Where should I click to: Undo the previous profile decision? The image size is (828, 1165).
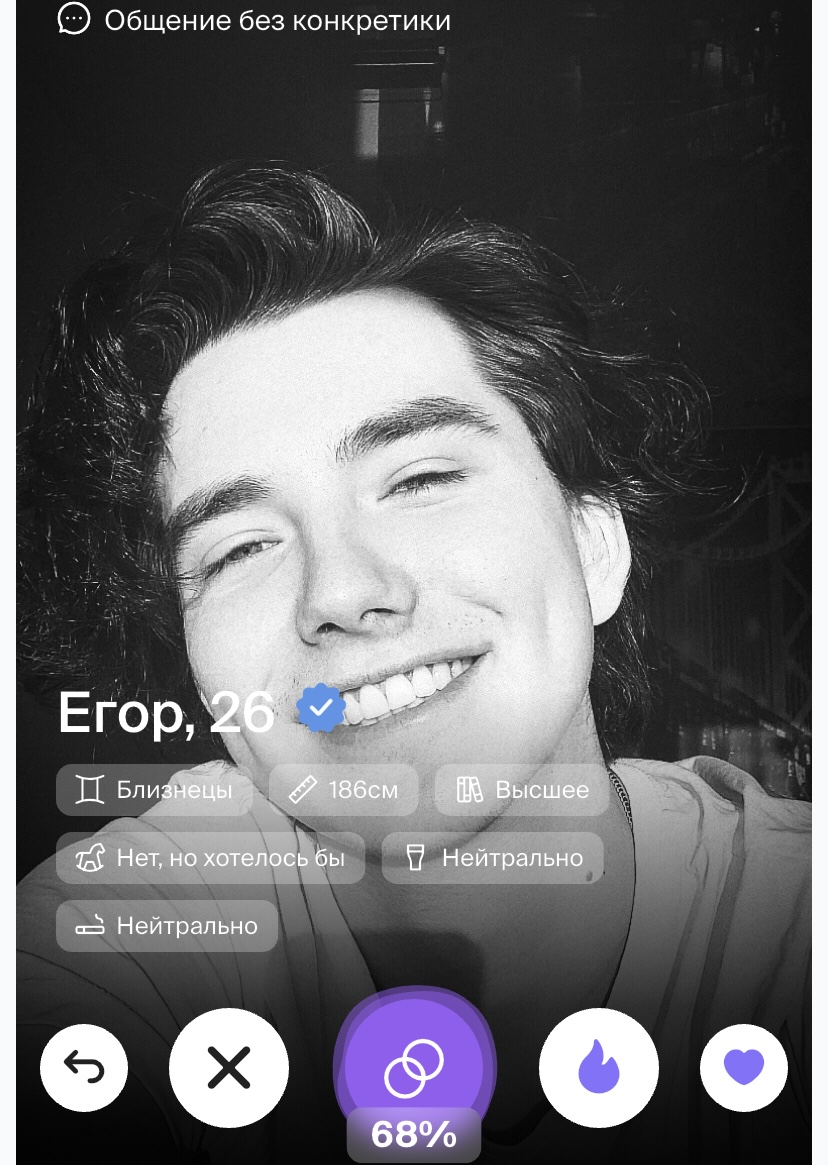pyautogui.click(x=84, y=1068)
